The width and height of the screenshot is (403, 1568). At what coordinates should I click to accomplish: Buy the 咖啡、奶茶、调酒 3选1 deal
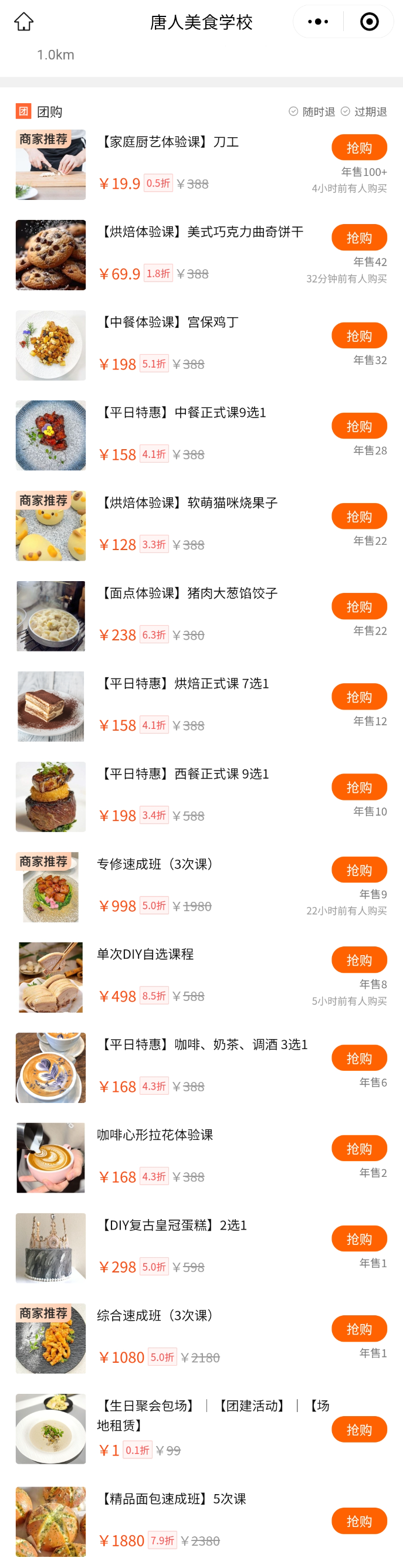point(358,1058)
